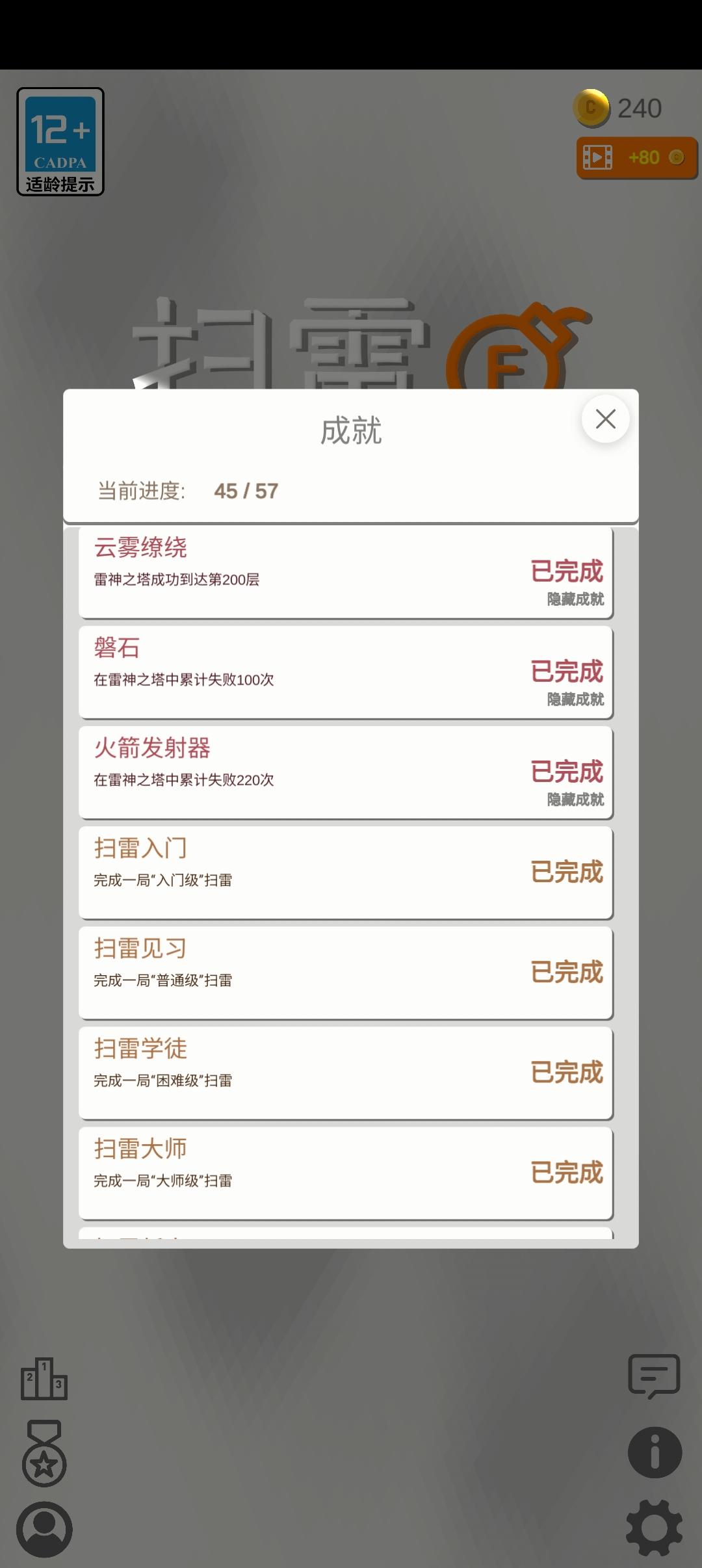The width and height of the screenshot is (702, 1568).
Task: Click the CADPA 12+ age rating badge
Action: click(60, 142)
